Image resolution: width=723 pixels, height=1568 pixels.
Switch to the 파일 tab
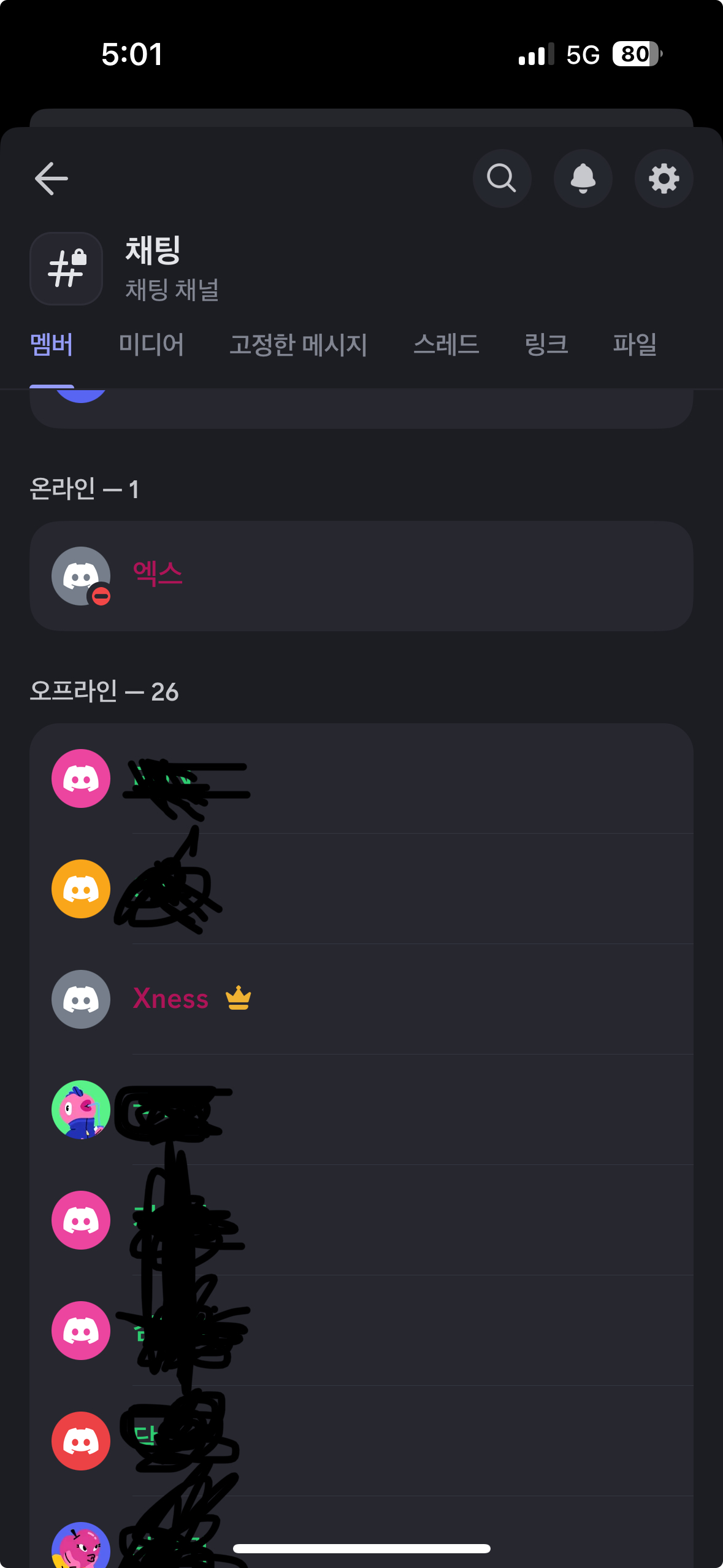click(635, 344)
